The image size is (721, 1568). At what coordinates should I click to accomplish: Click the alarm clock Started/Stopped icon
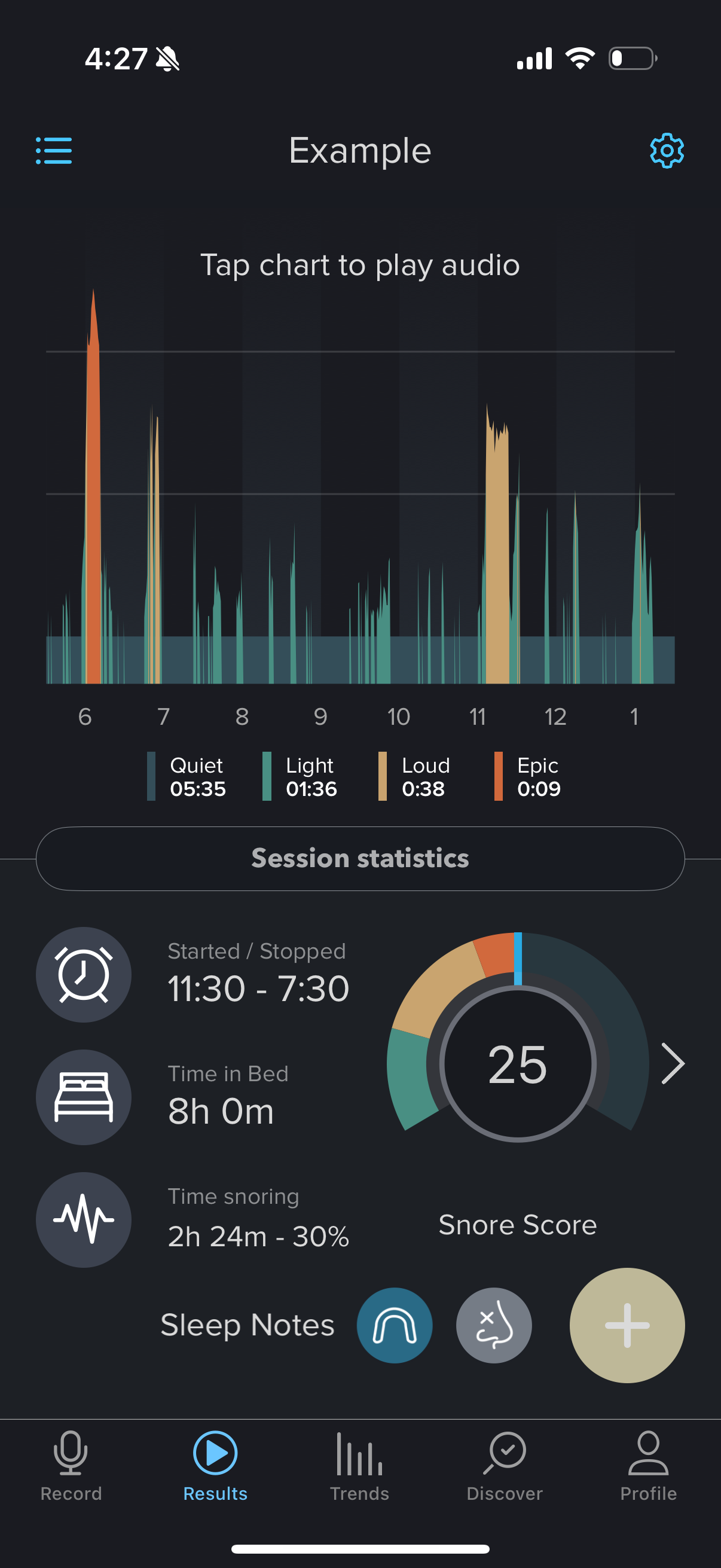(x=83, y=975)
